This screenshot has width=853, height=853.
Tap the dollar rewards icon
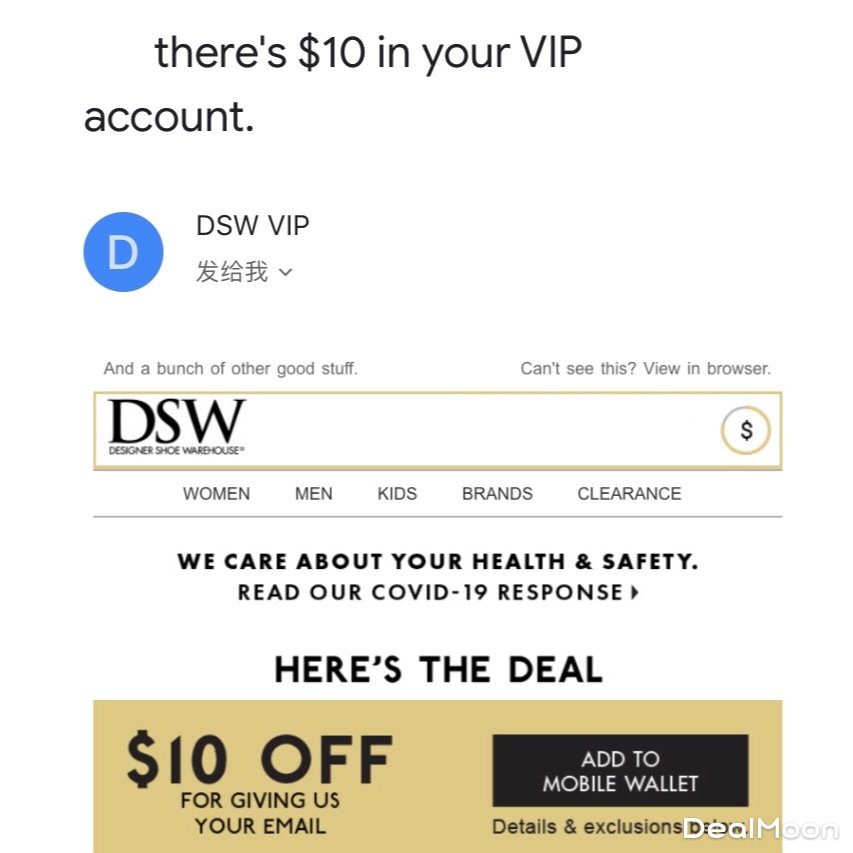click(x=745, y=431)
